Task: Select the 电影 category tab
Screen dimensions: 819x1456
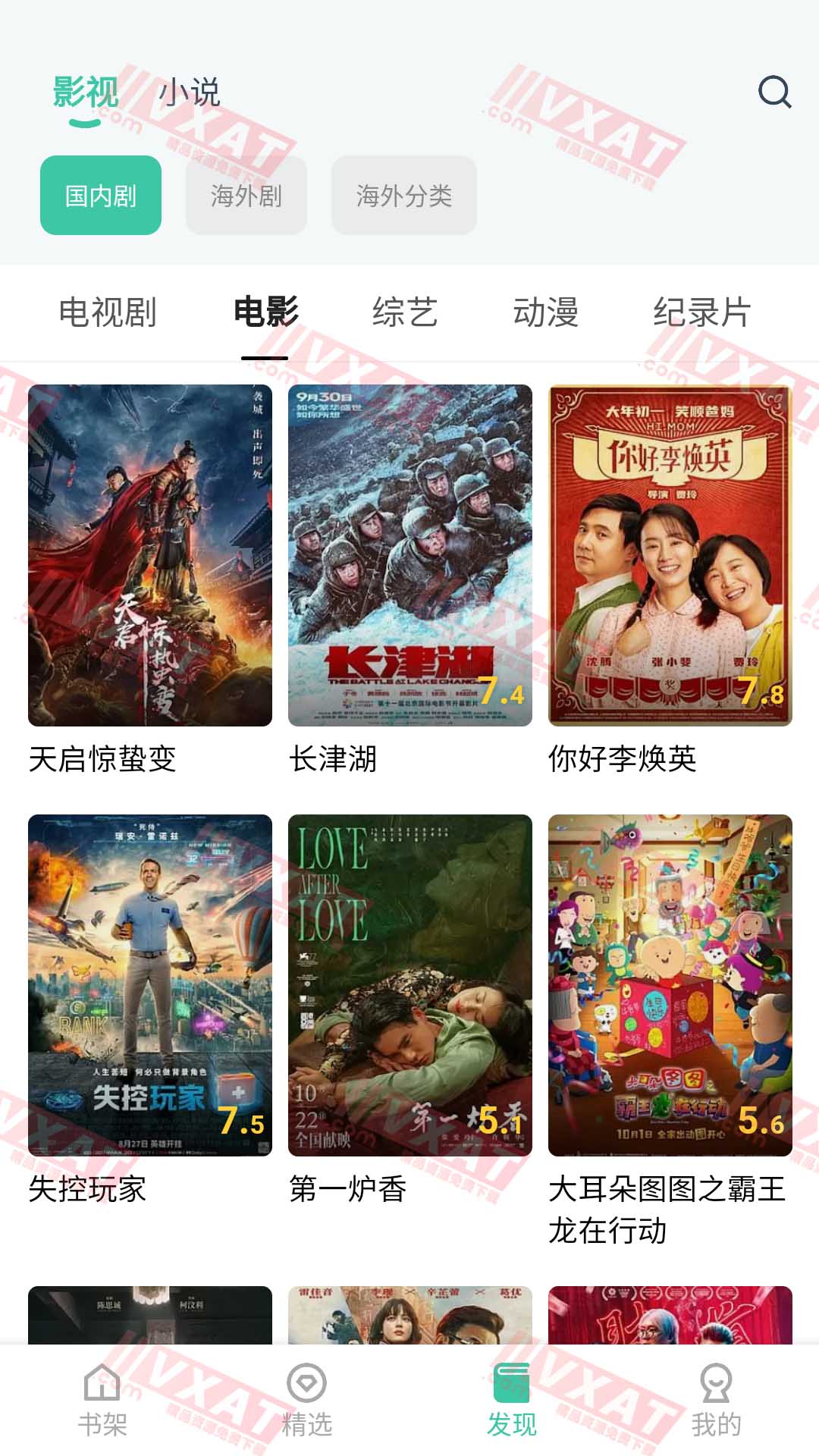Action: [265, 312]
